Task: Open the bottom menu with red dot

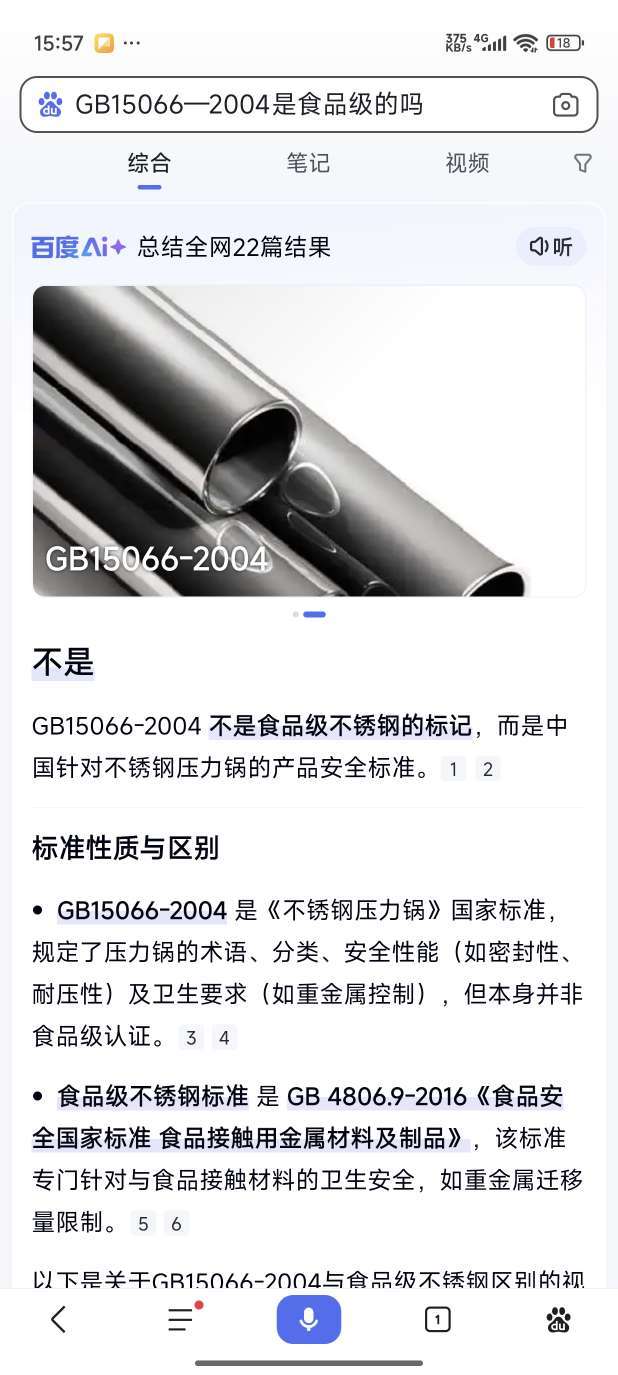Action: coord(181,1320)
